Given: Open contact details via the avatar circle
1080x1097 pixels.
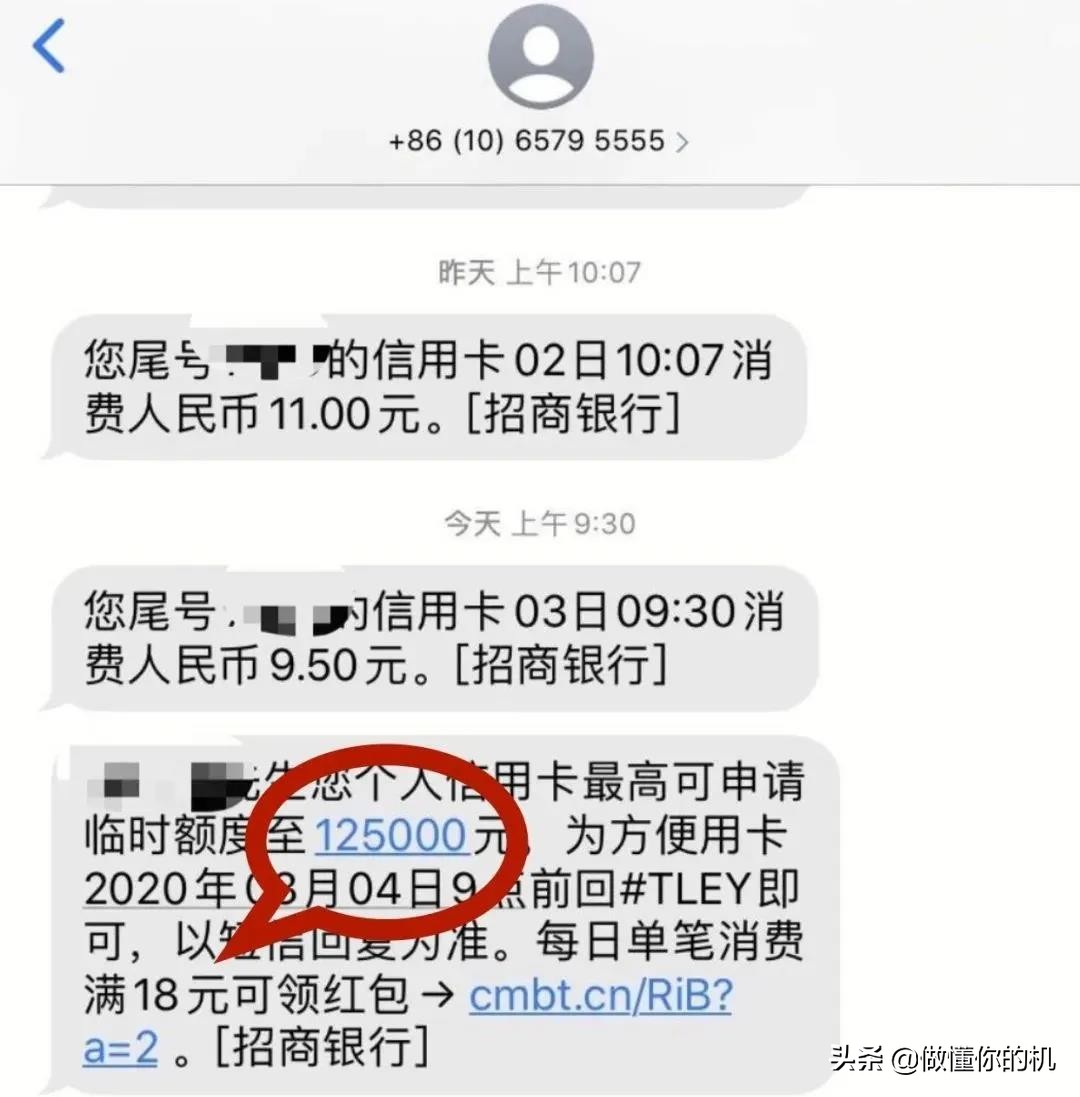Looking at the screenshot, I should click(x=540, y=55).
